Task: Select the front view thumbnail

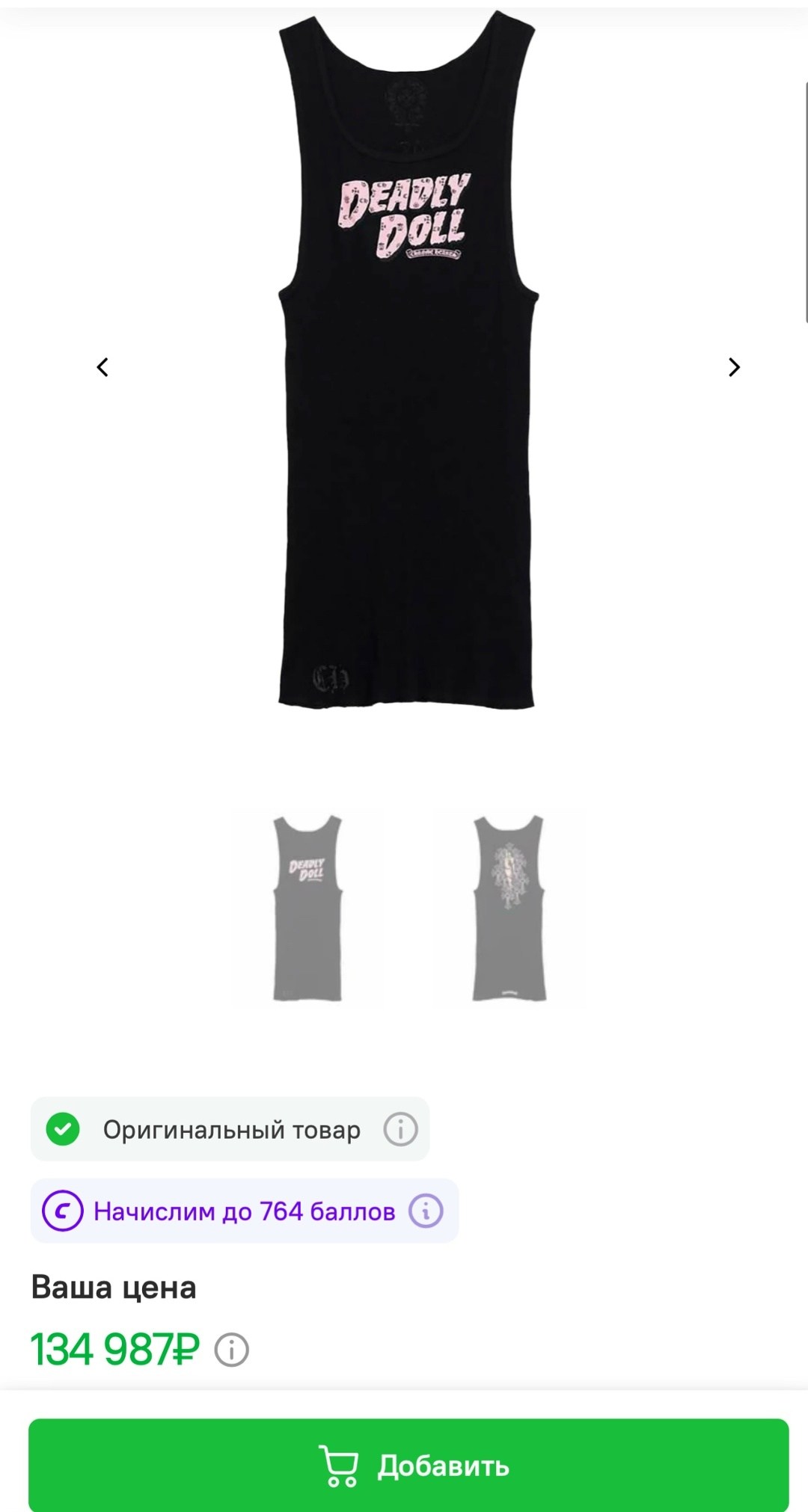Action: pyautogui.click(x=307, y=909)
